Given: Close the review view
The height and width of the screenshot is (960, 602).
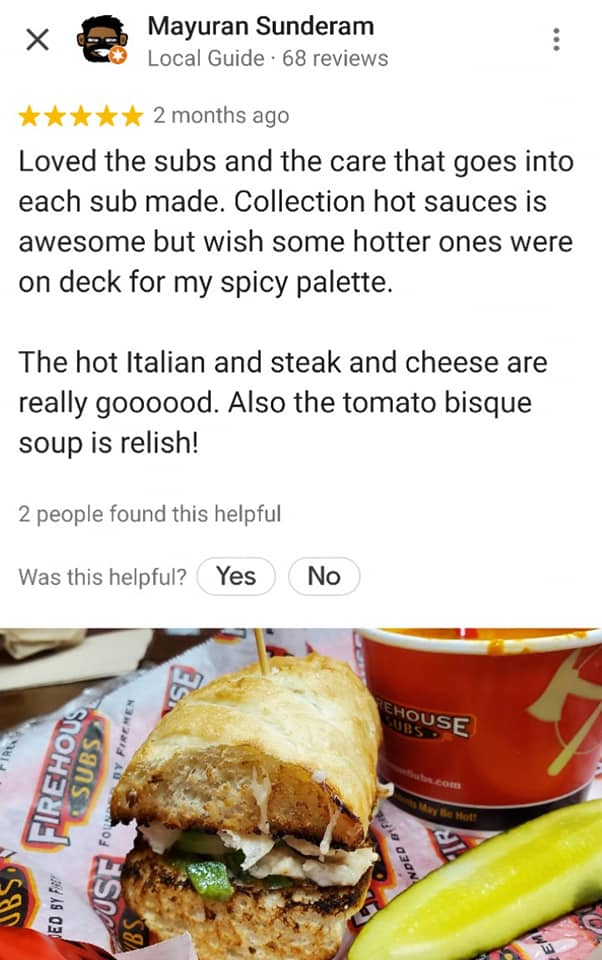Looking at the screenshot, I should [37, 40].
